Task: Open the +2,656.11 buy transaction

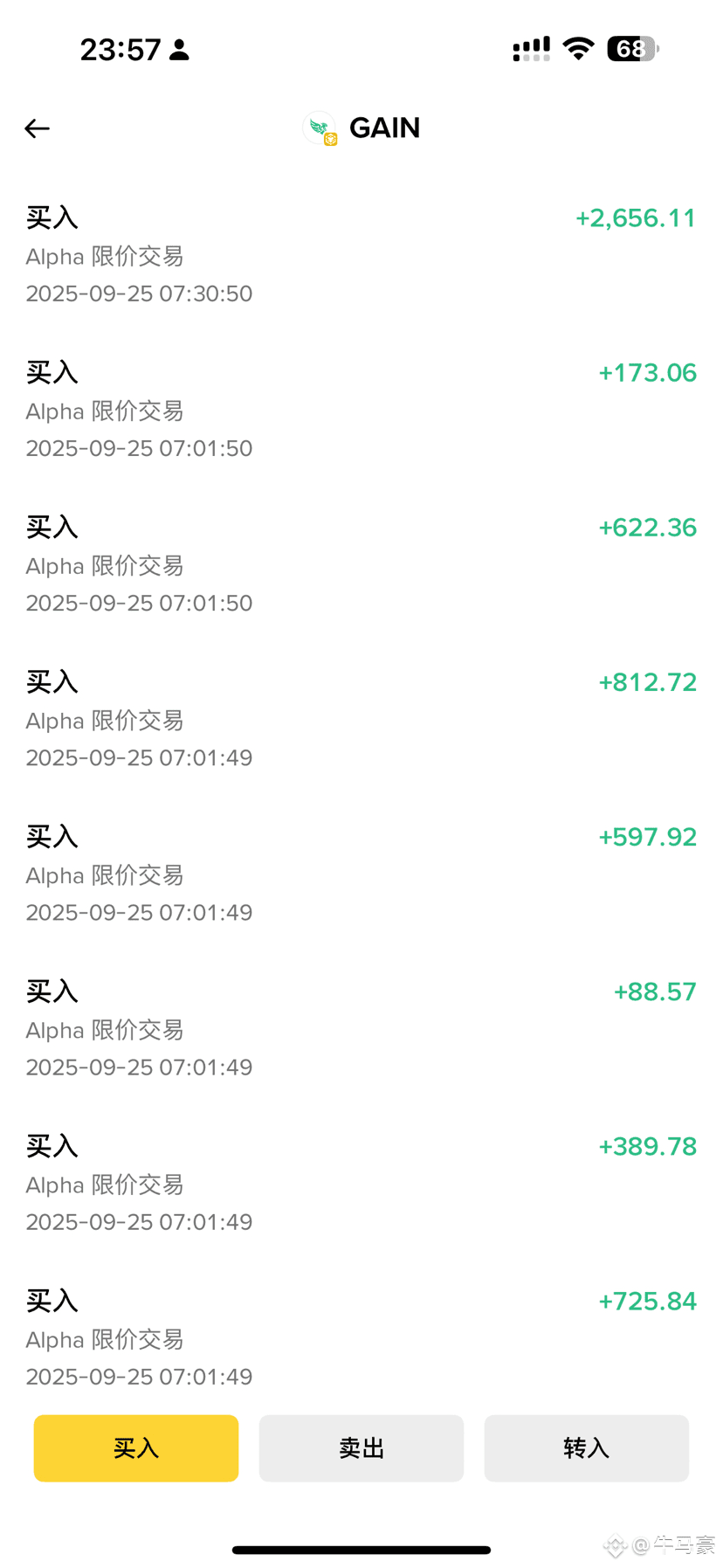Action: (x=361, y=255)
